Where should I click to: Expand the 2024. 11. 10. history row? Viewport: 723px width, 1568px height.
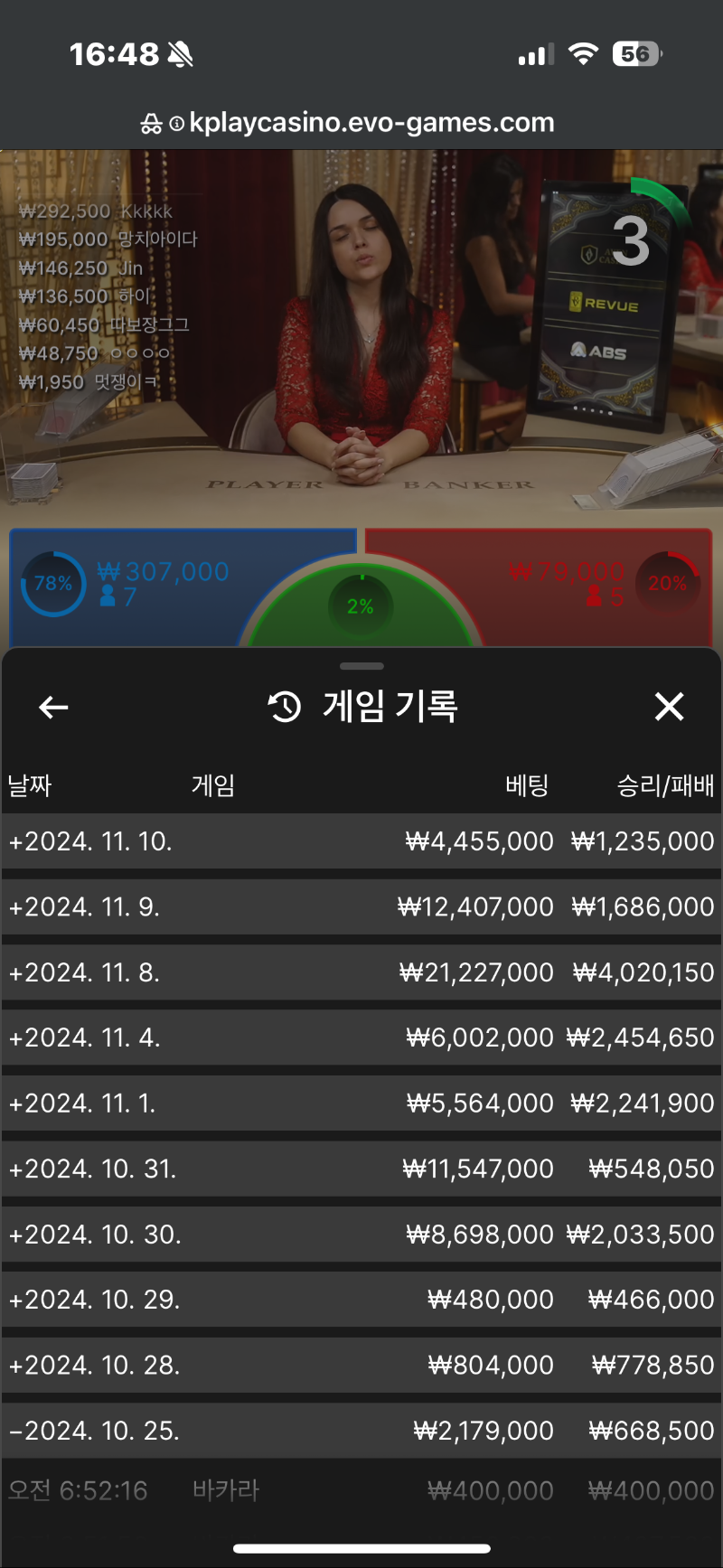pyautogui.click(x=361, y=841)
